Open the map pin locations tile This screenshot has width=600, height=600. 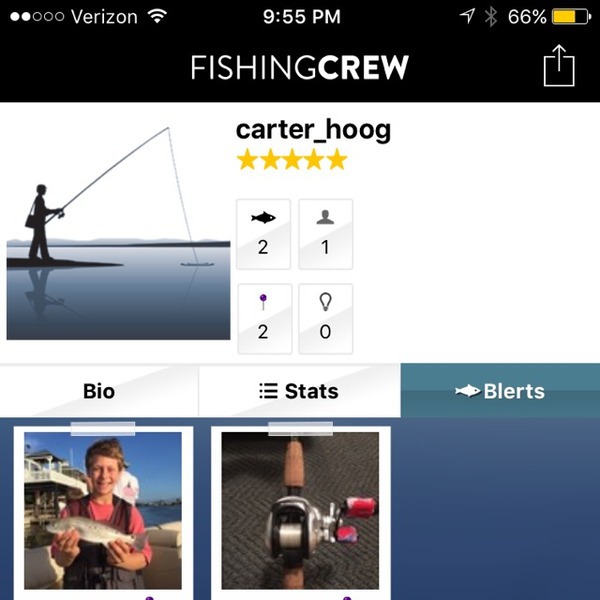click(x=263, y=319)
